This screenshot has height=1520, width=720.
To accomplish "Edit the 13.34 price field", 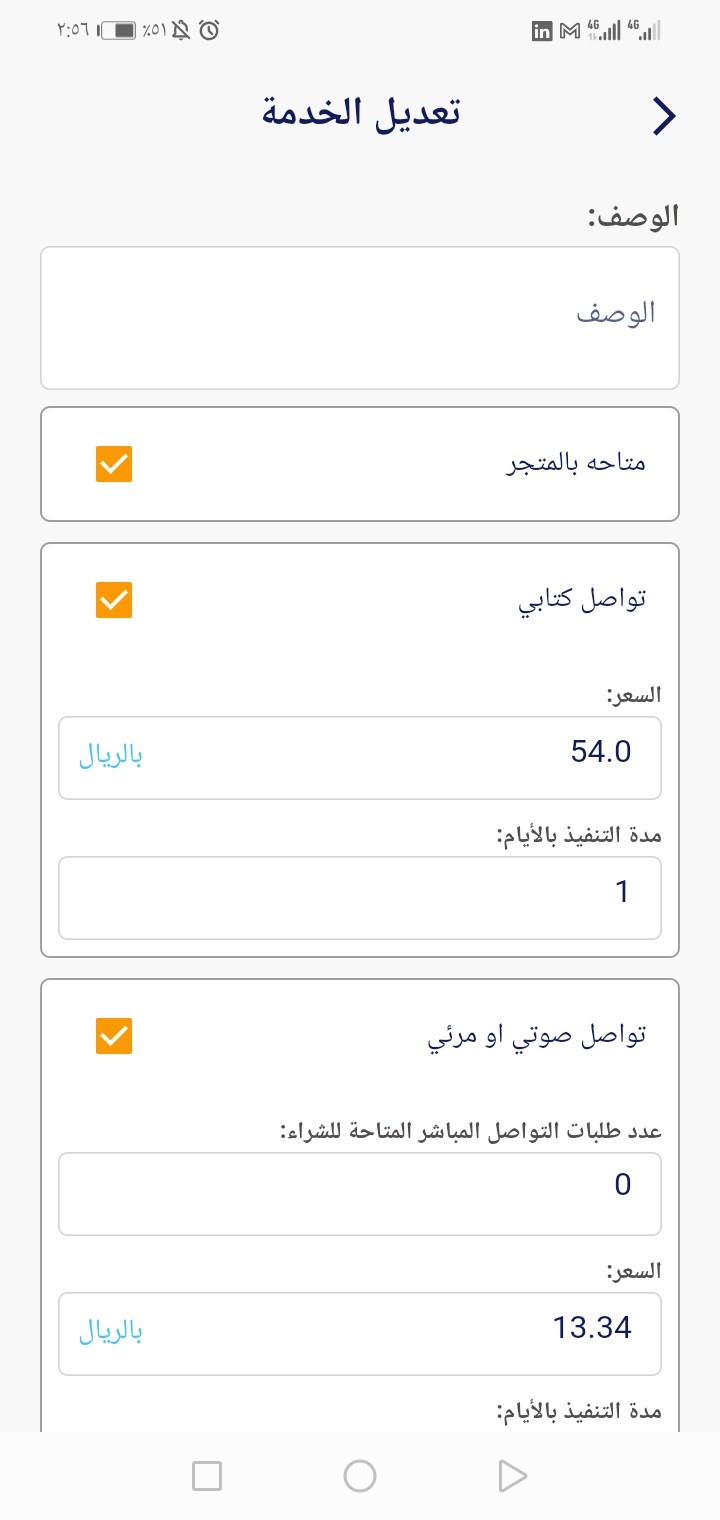I will pos(360,1334).
